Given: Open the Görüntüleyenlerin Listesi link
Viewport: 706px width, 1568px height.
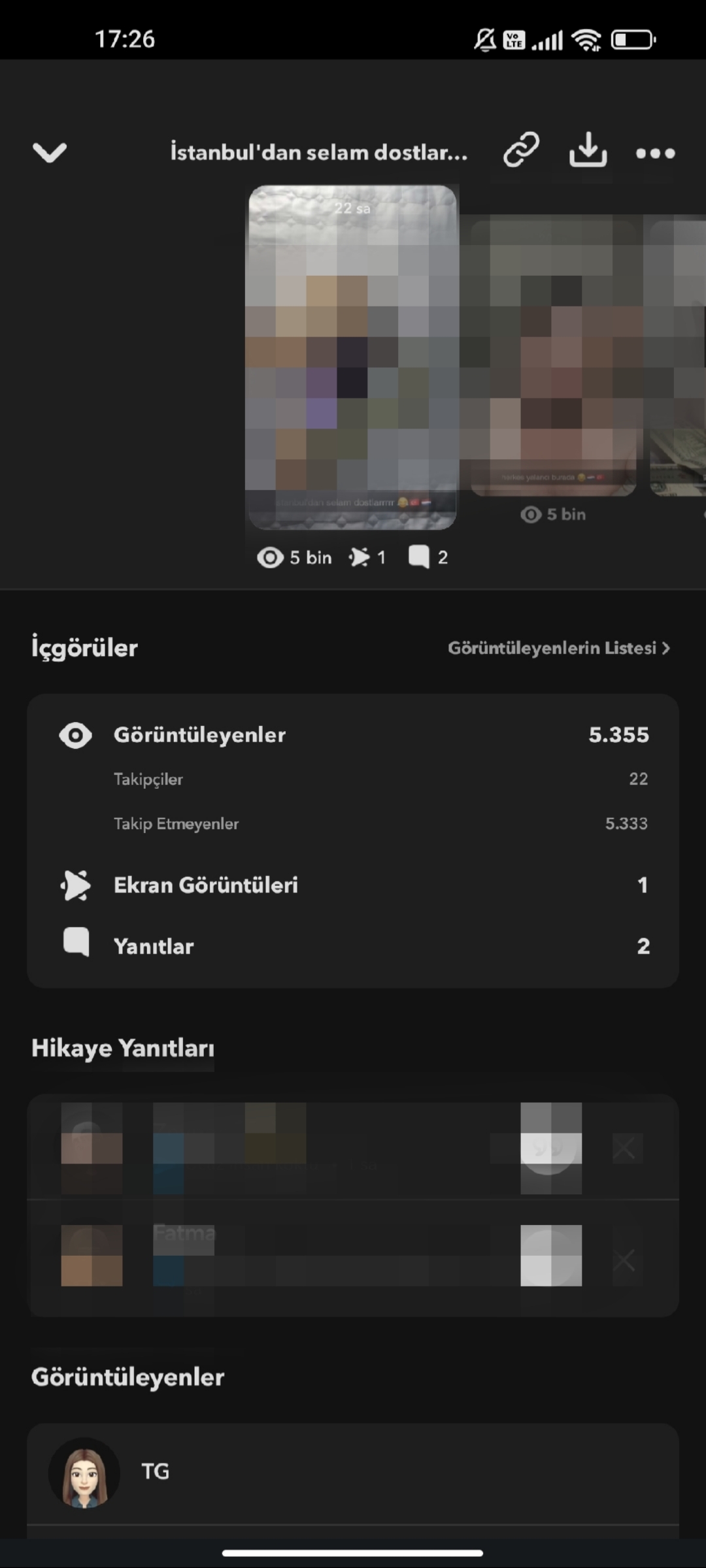Looking at the screenshot, I should tap(559, 648).
